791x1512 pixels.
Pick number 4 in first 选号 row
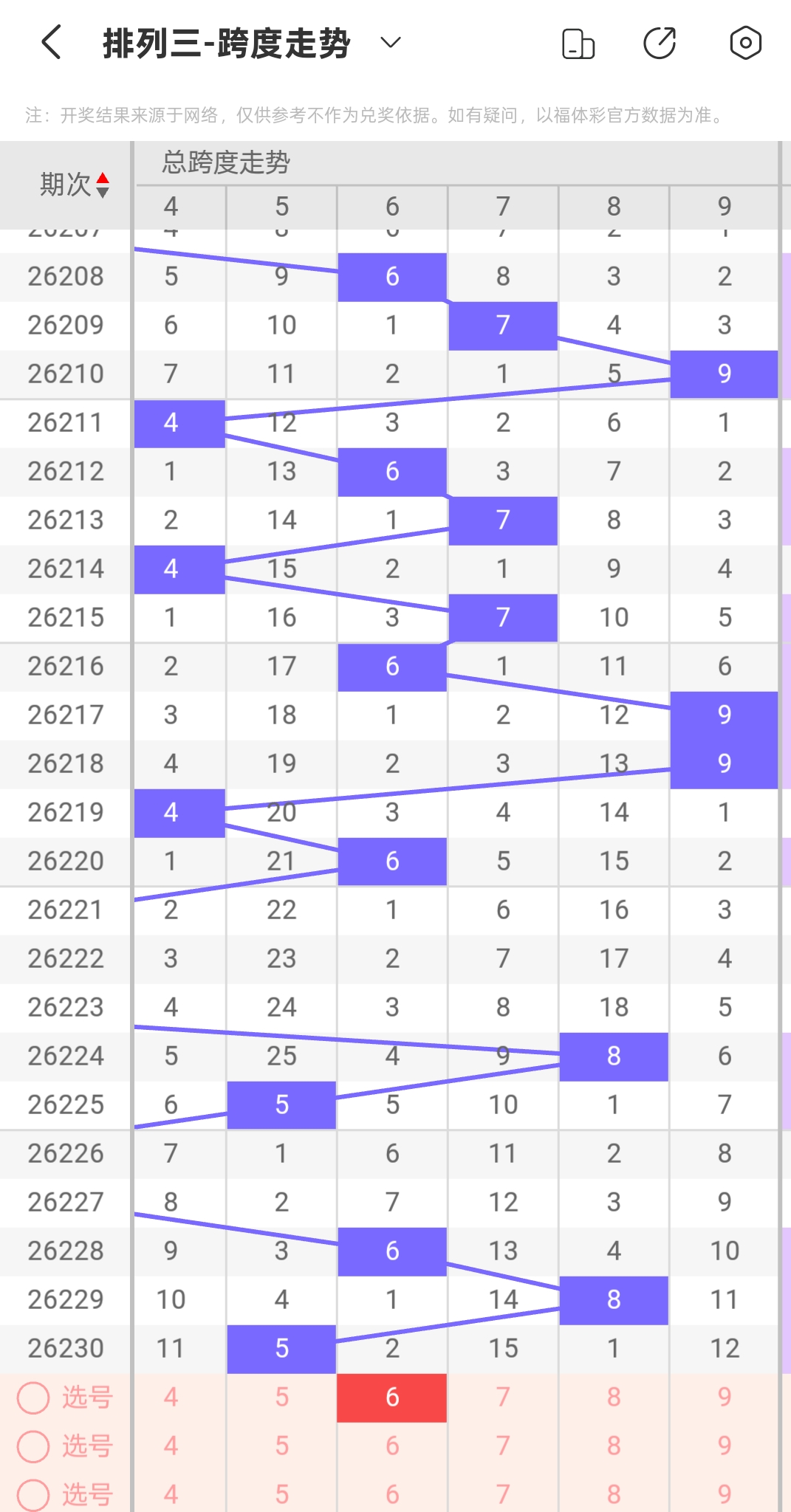click(x=171, y=1398)
